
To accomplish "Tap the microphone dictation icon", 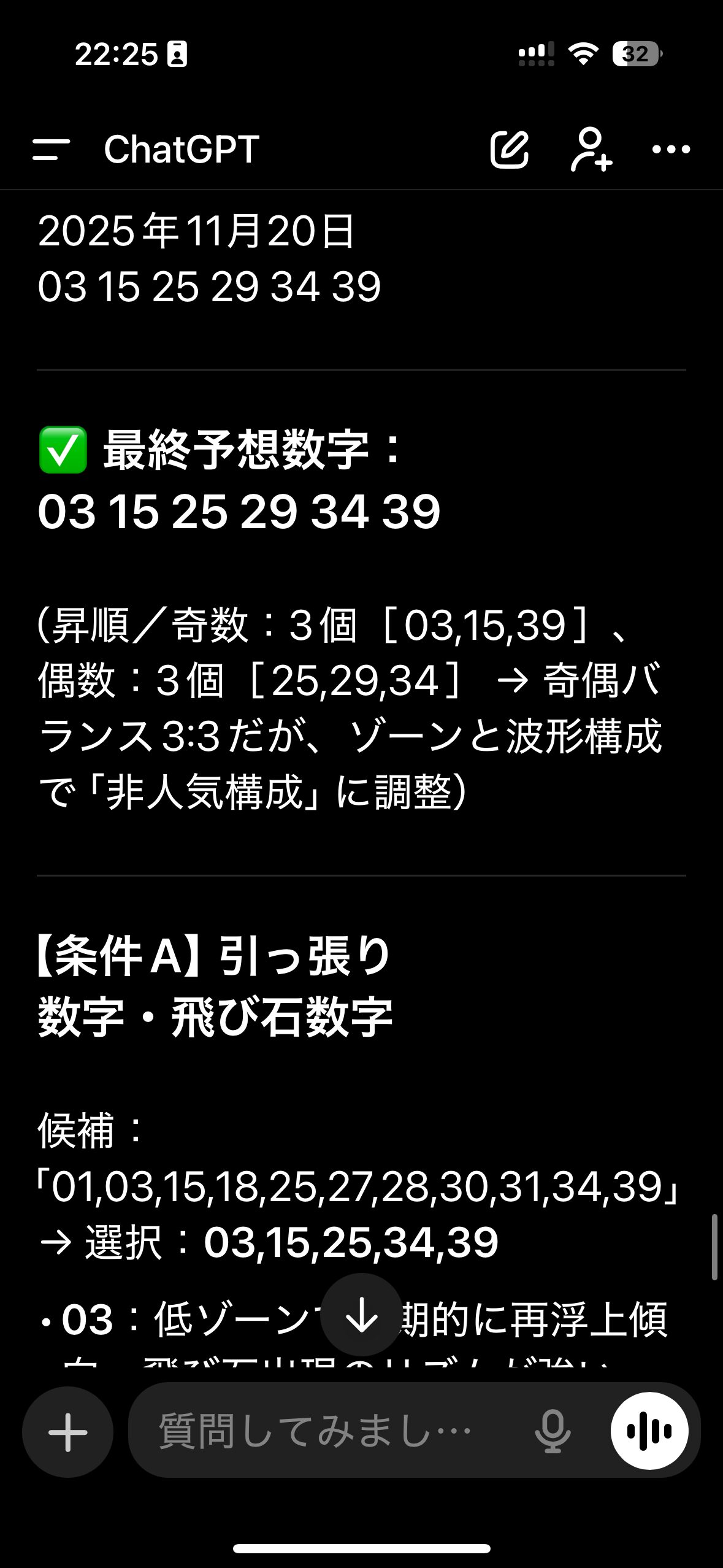I will [553, 1432].
